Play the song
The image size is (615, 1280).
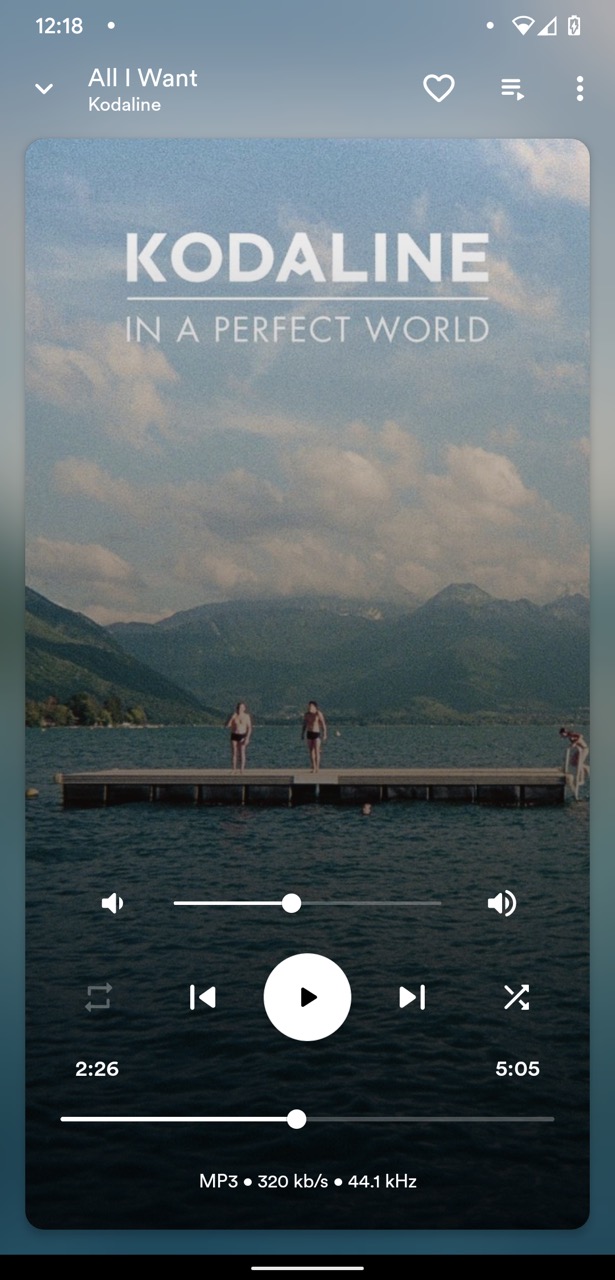(x=307, y=997)
